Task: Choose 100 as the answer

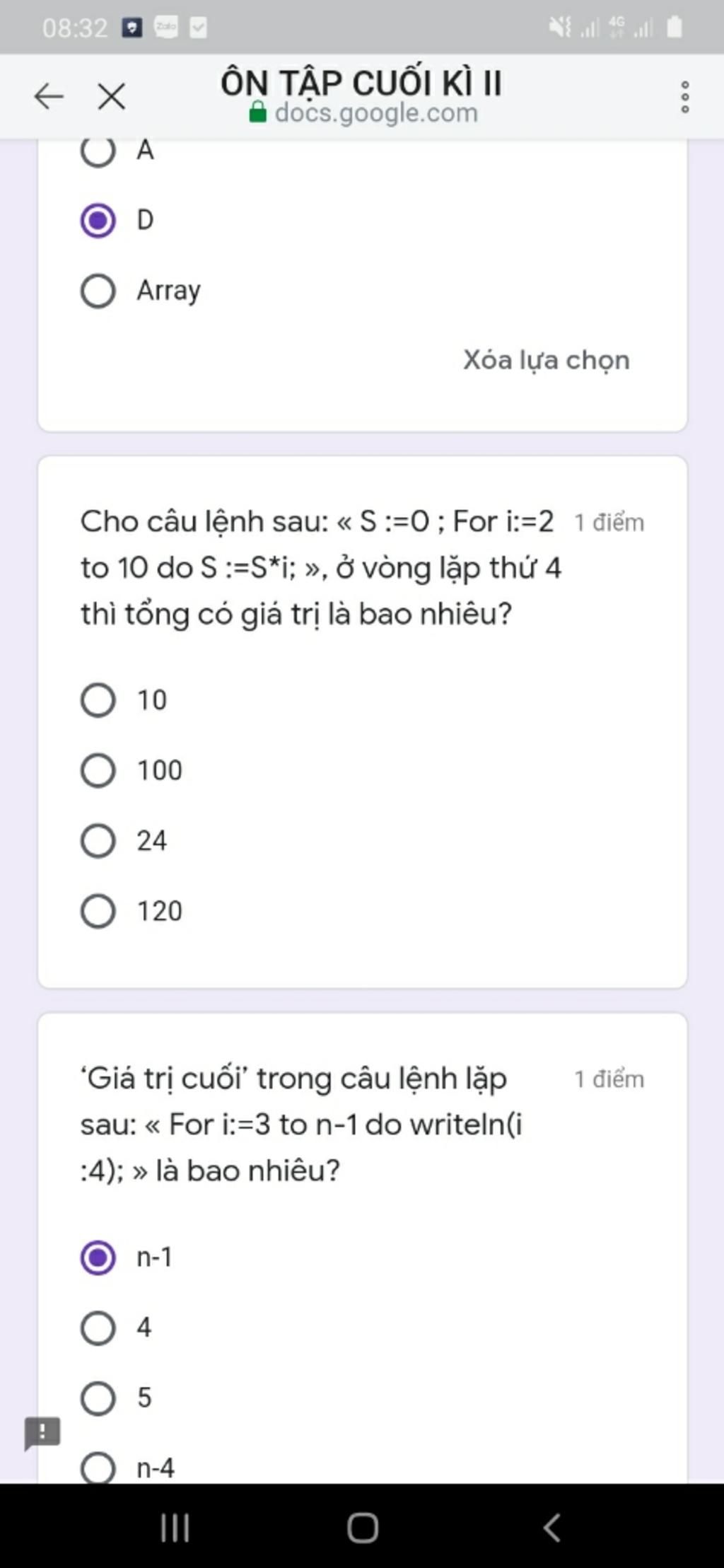Action: click(98, 770)
